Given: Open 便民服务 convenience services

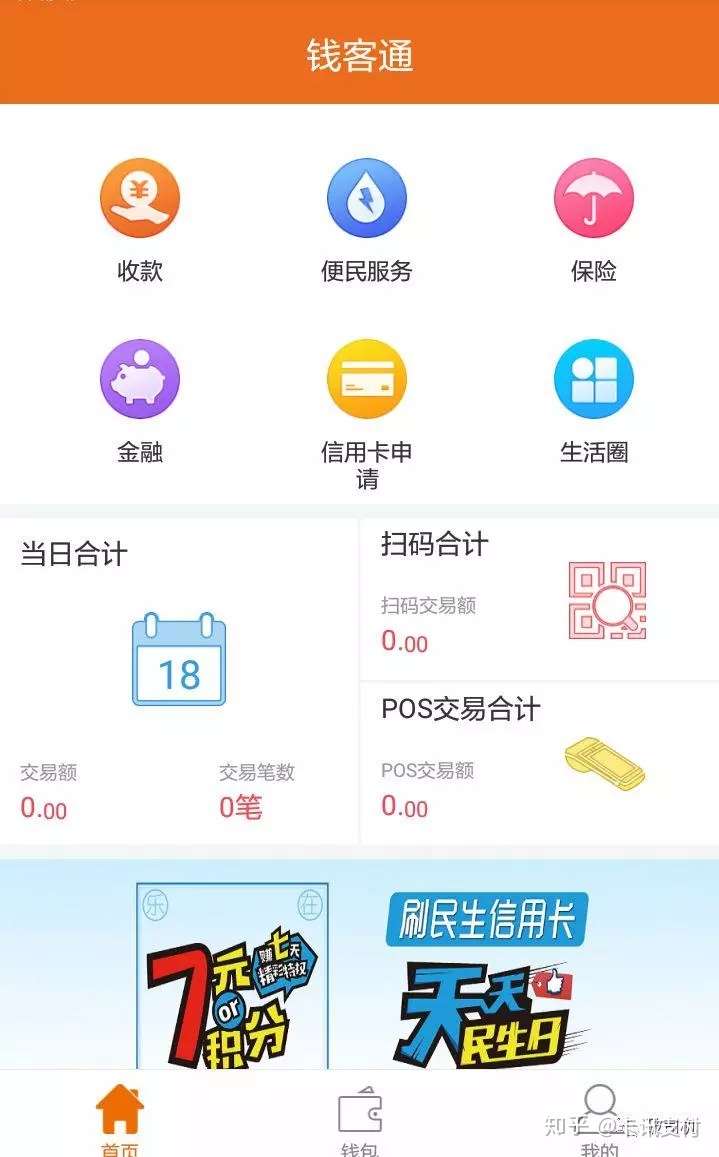Looking at the screenshot, I should pos(367,221).
